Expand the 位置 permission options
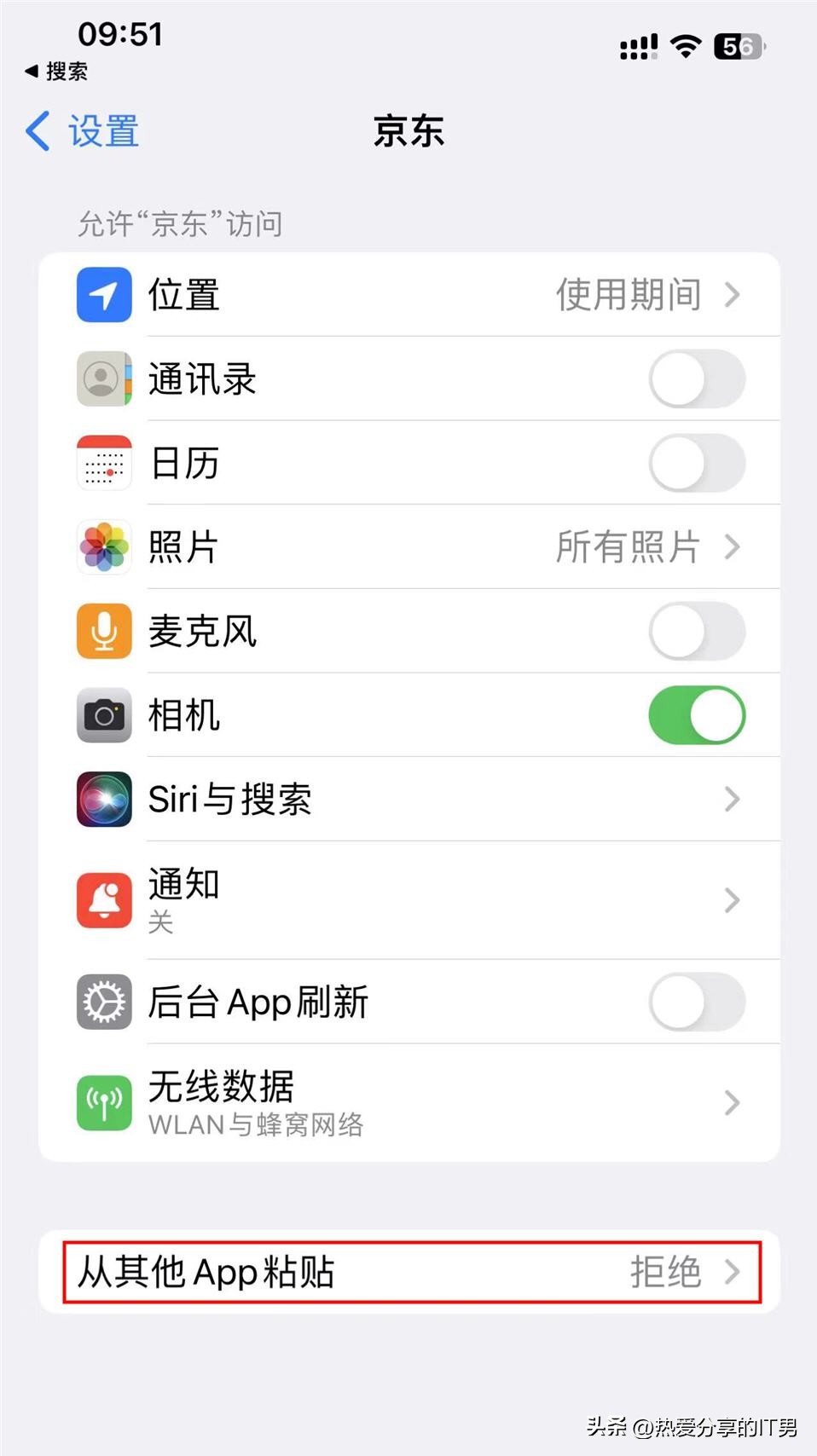 pos(732,295)
